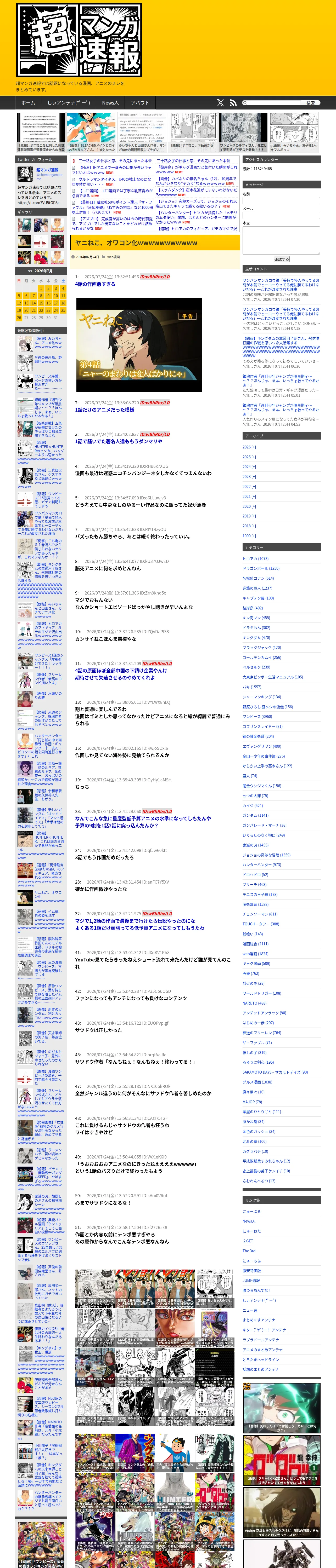Open the web漫画 category tag under title
This screenshot has width=336, height=1568.
tap(113, 257)
